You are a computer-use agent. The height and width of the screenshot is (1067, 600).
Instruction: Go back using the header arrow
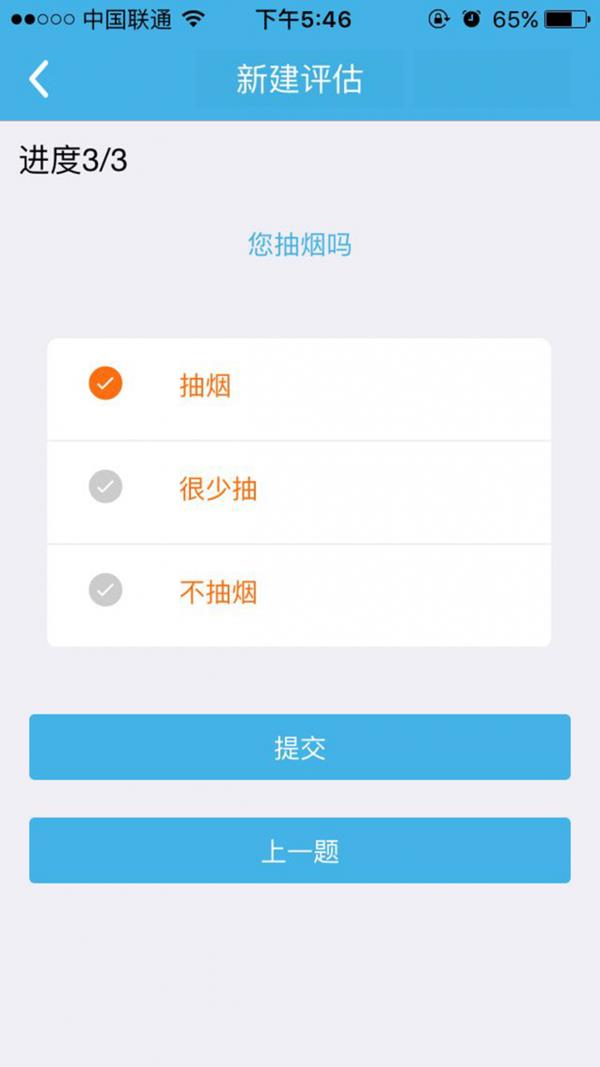[x=39, y=79]
